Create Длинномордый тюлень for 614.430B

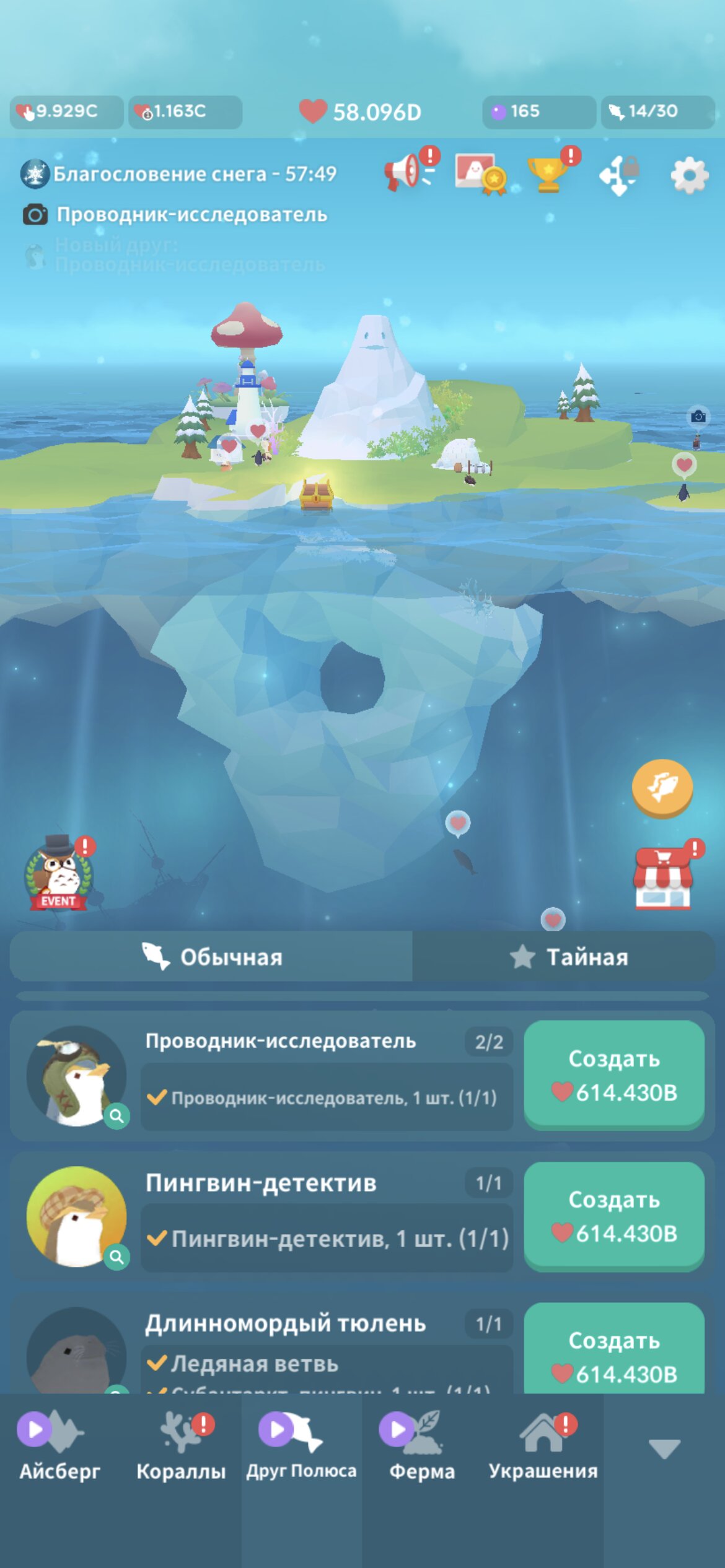(614, 1349)
